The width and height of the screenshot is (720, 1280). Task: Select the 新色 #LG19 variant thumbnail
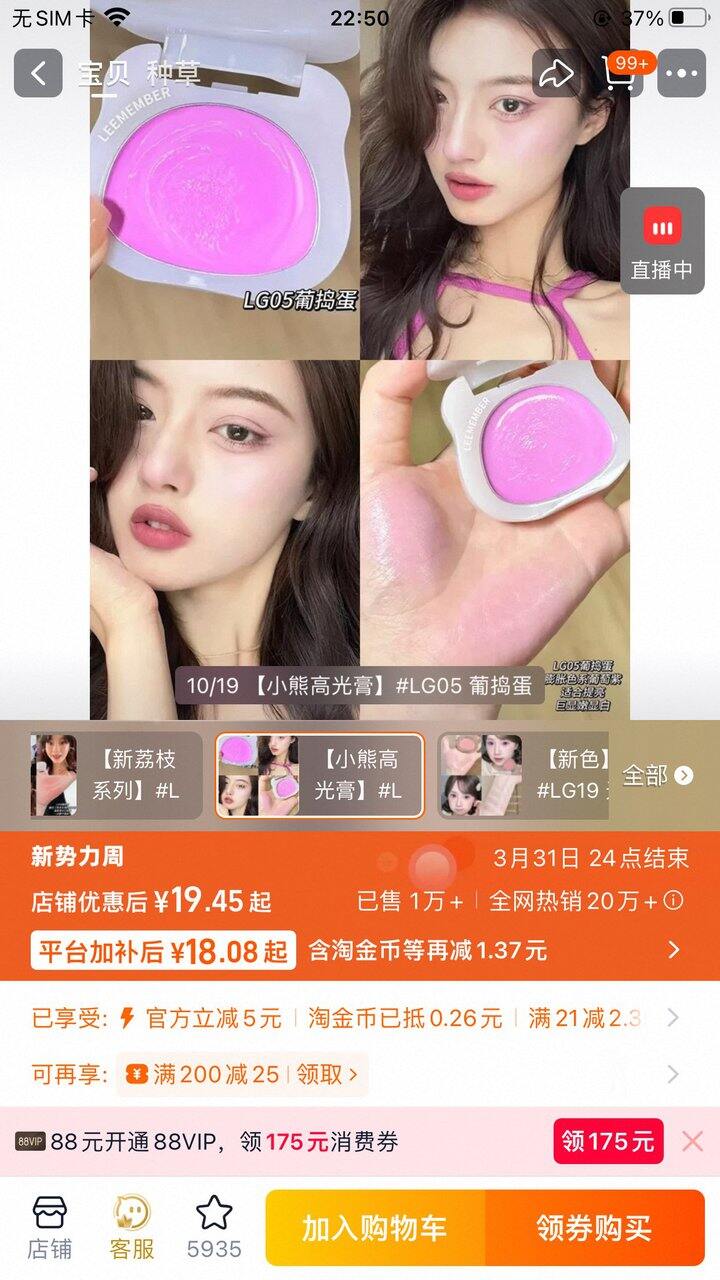[525, 775]
